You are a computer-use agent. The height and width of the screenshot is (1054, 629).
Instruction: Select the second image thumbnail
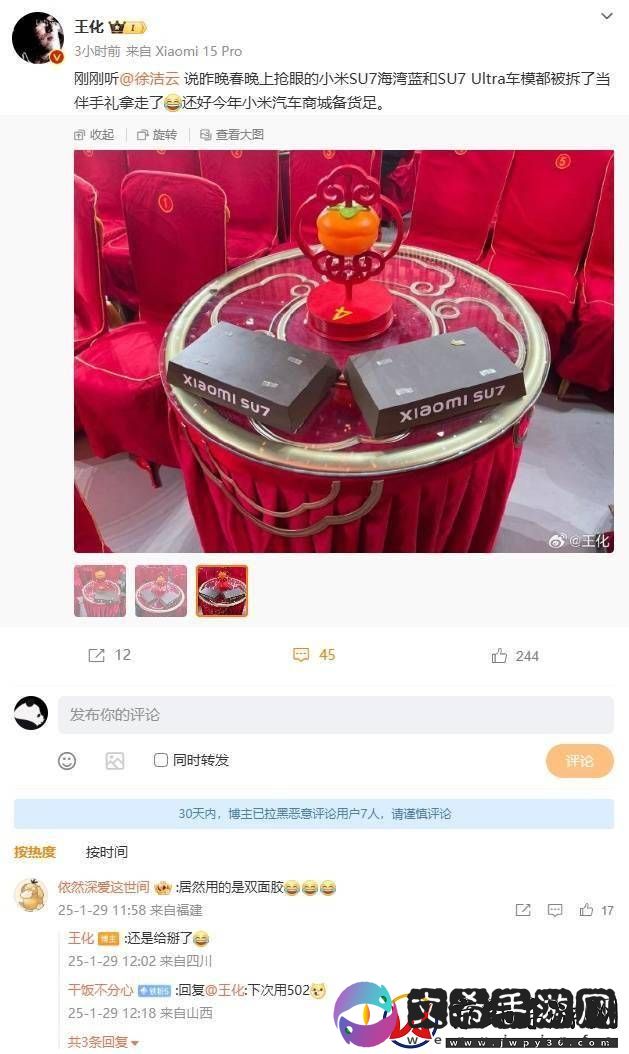click(161, 590)
